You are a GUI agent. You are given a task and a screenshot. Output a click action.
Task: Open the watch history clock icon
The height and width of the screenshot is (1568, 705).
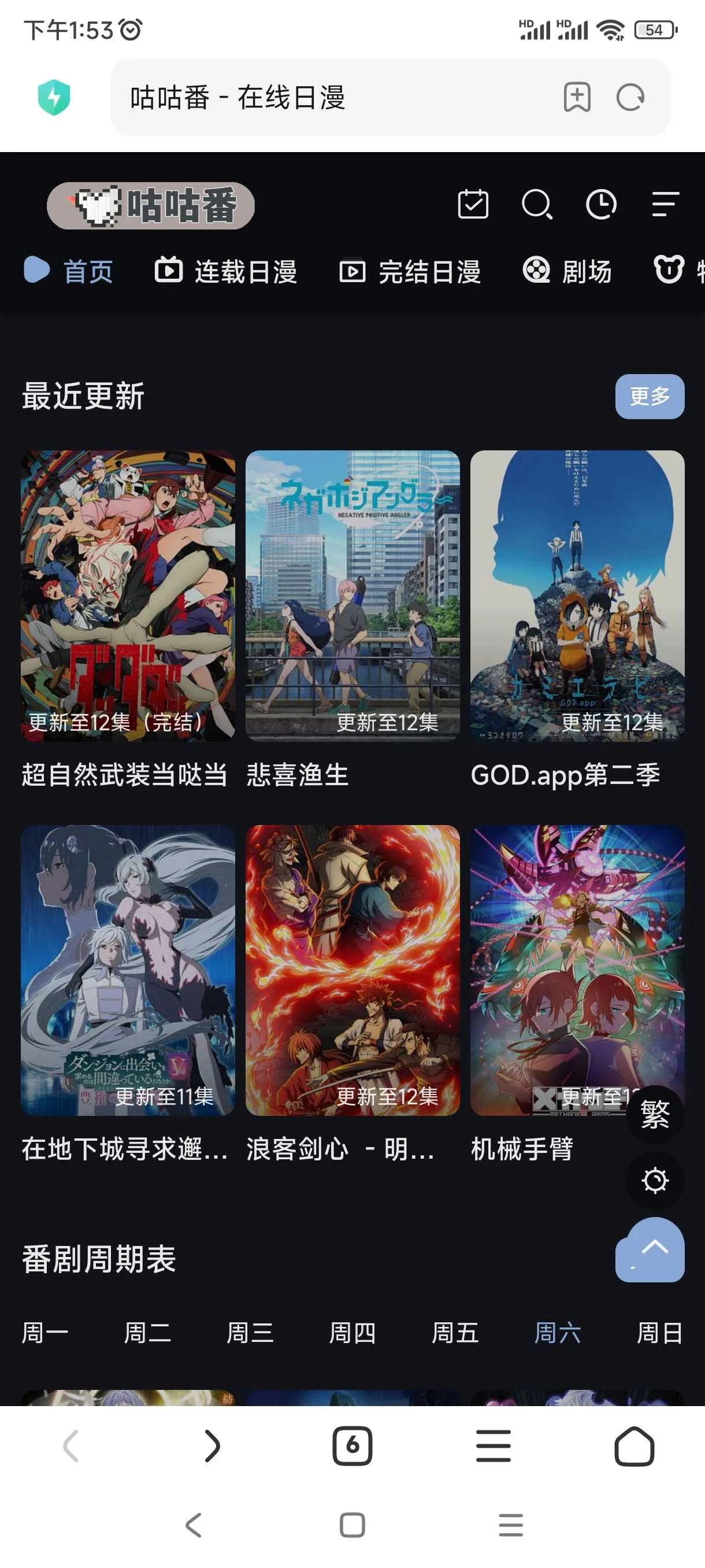tap(601, 205)
